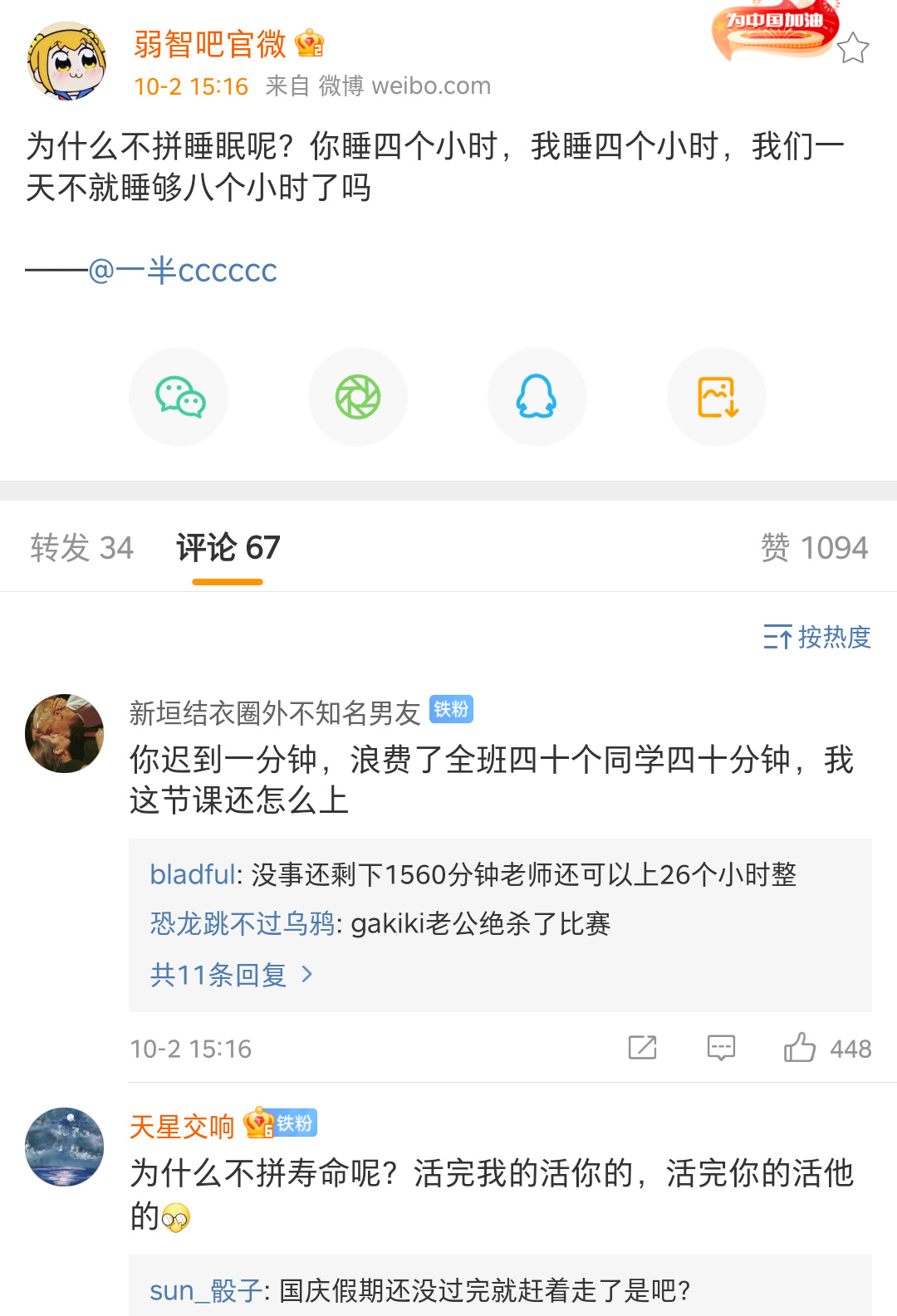Open 天星交响 username profile
The image size is (897, 1316).
click(182, 1127)
